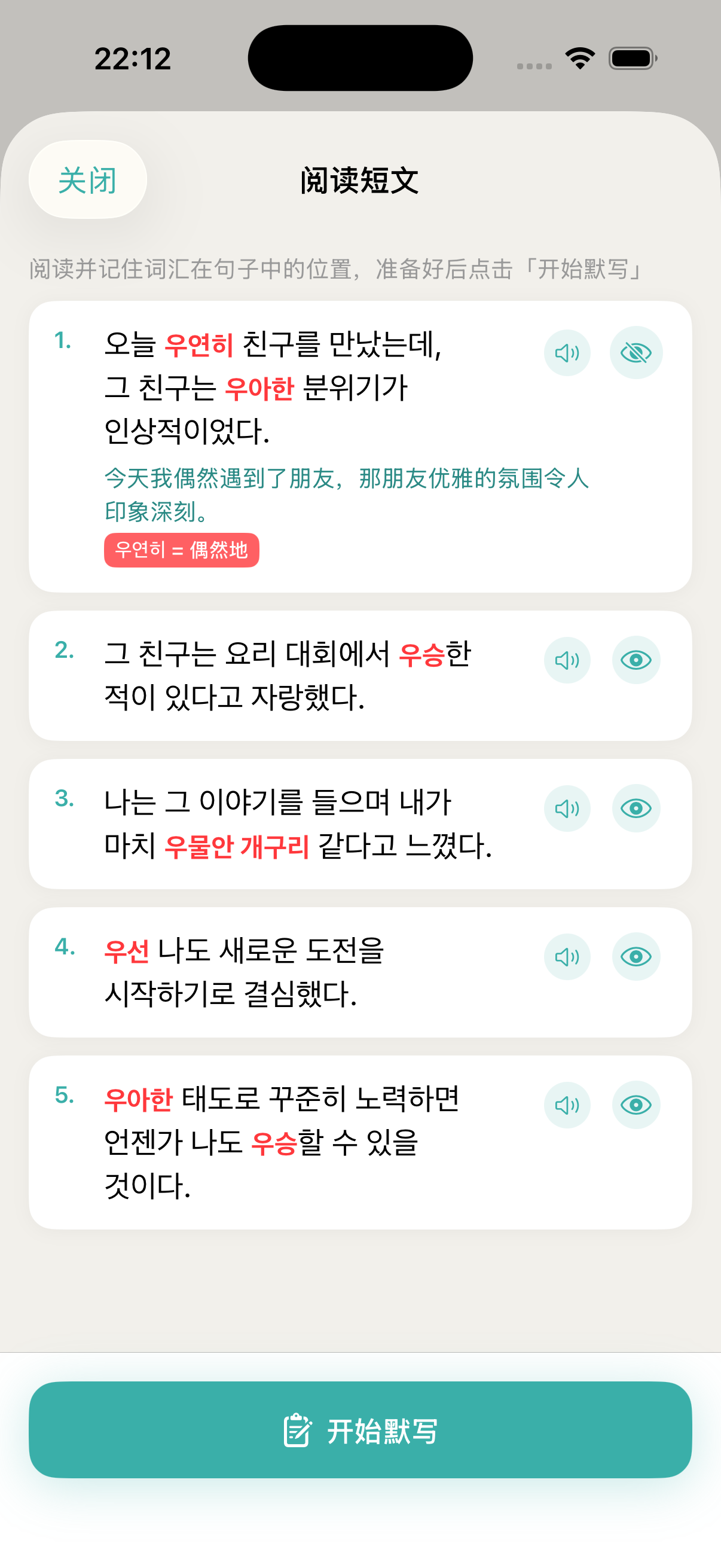Tap the 开始默写 button
The height and width of the screenshot is (1568, 721).
360,1430
